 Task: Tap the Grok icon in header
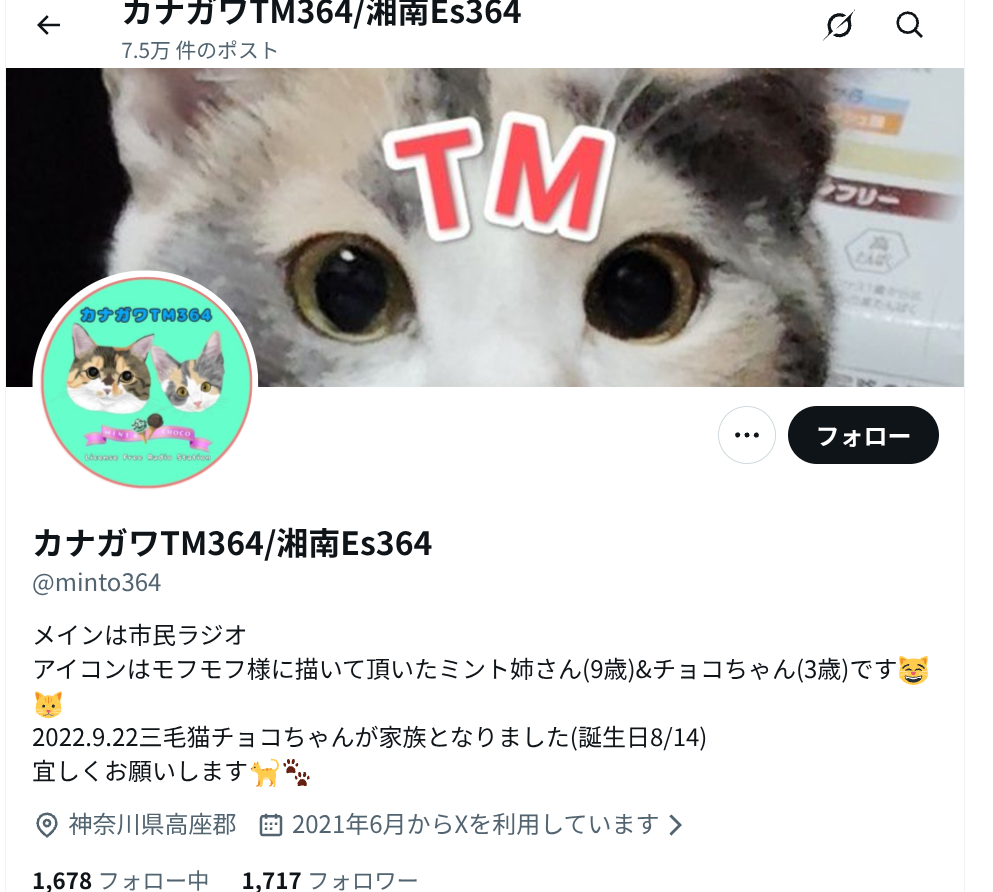[838, 25]
